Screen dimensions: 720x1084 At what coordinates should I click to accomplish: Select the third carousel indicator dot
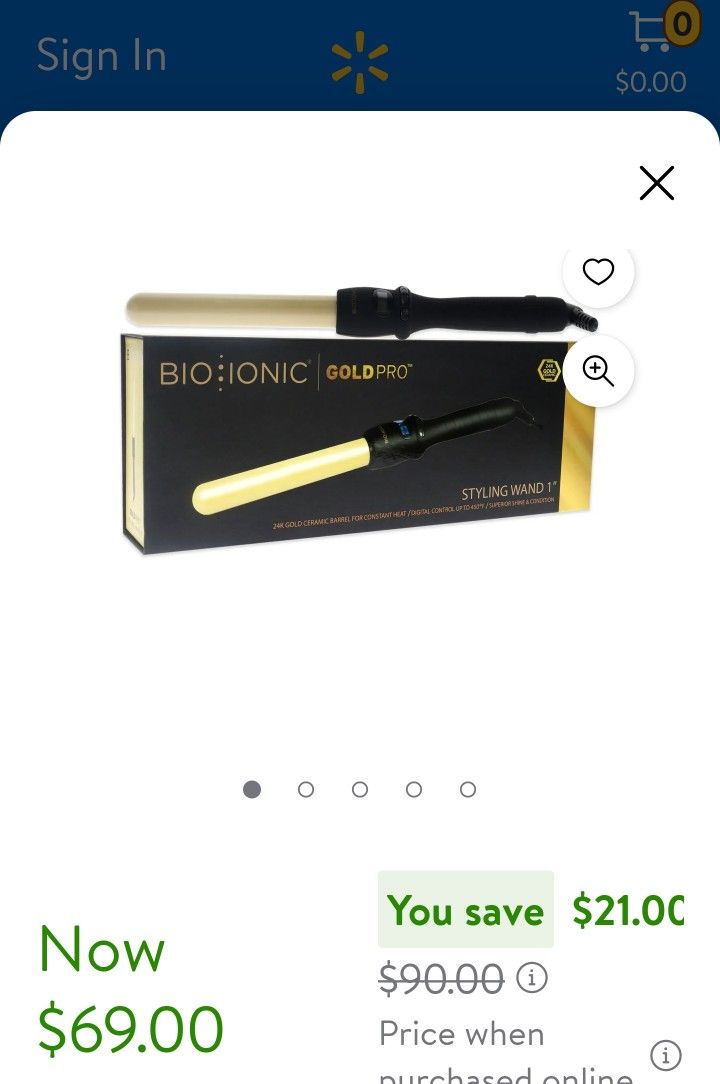point(360,789)
